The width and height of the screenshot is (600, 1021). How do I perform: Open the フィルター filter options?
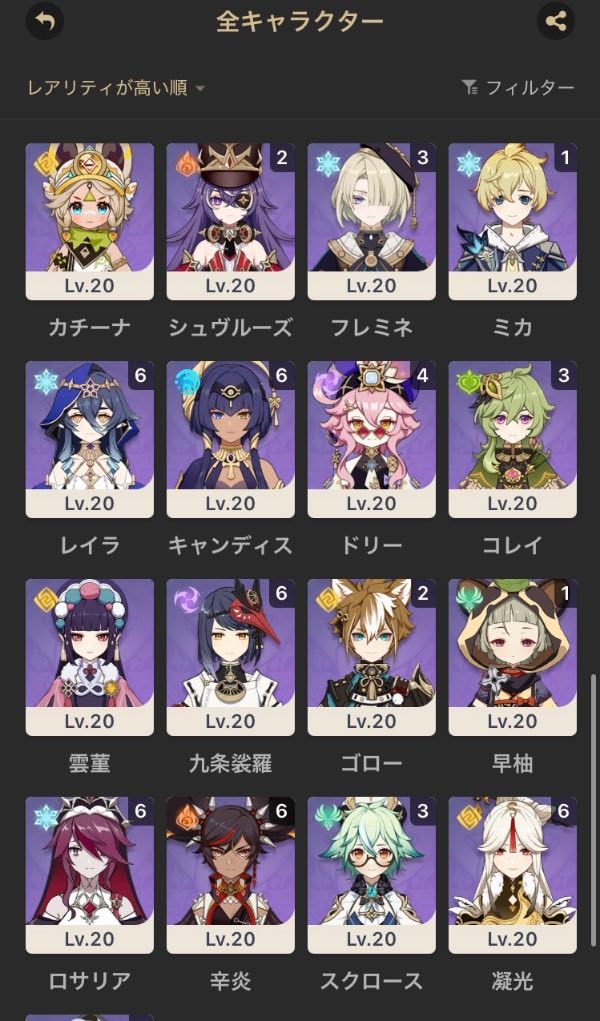coord(518,88)
